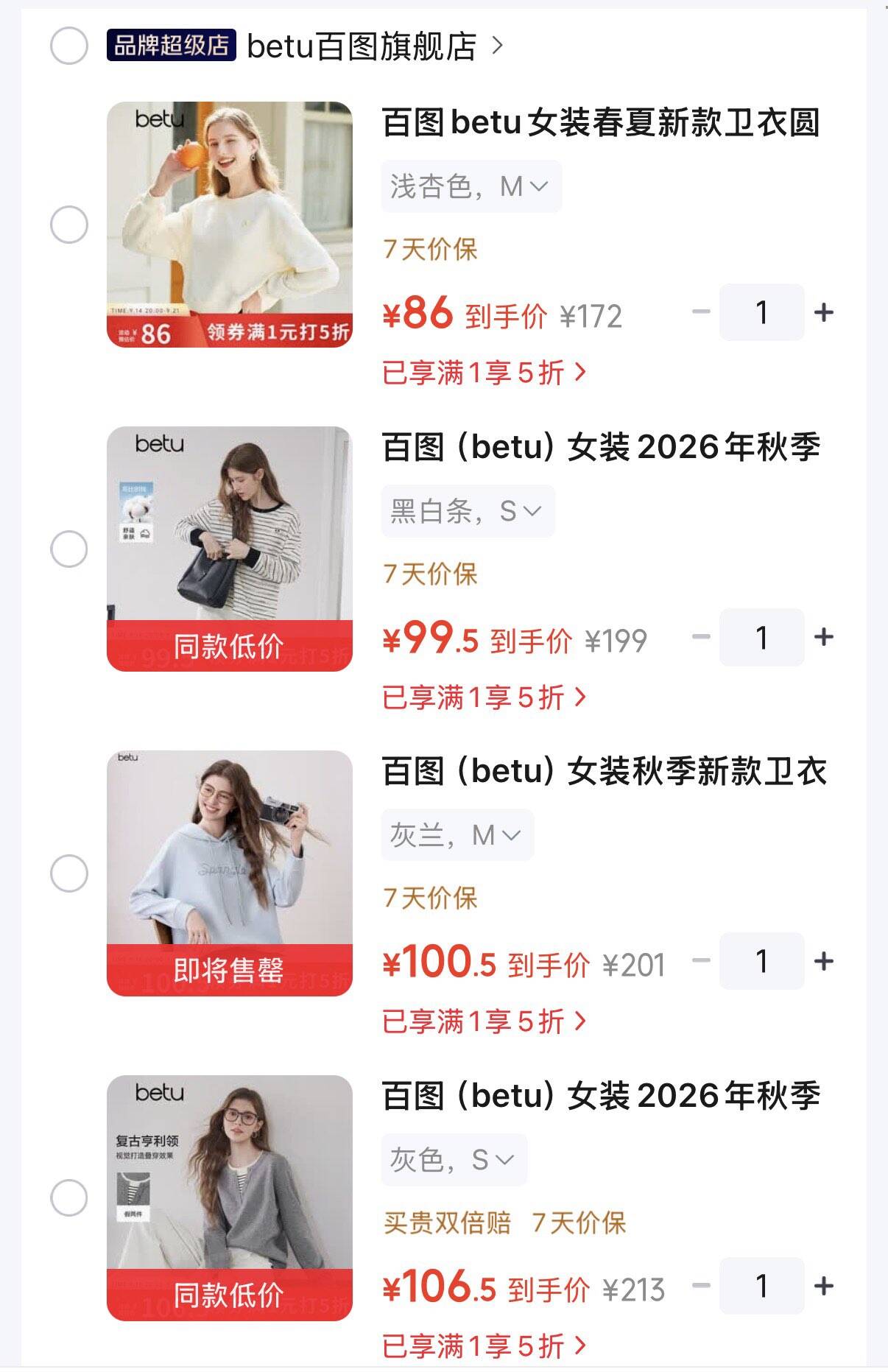Open the grey cardigan product image
The height and width of the screenshot is (1372, 888).
click(x=230, y=1198)
